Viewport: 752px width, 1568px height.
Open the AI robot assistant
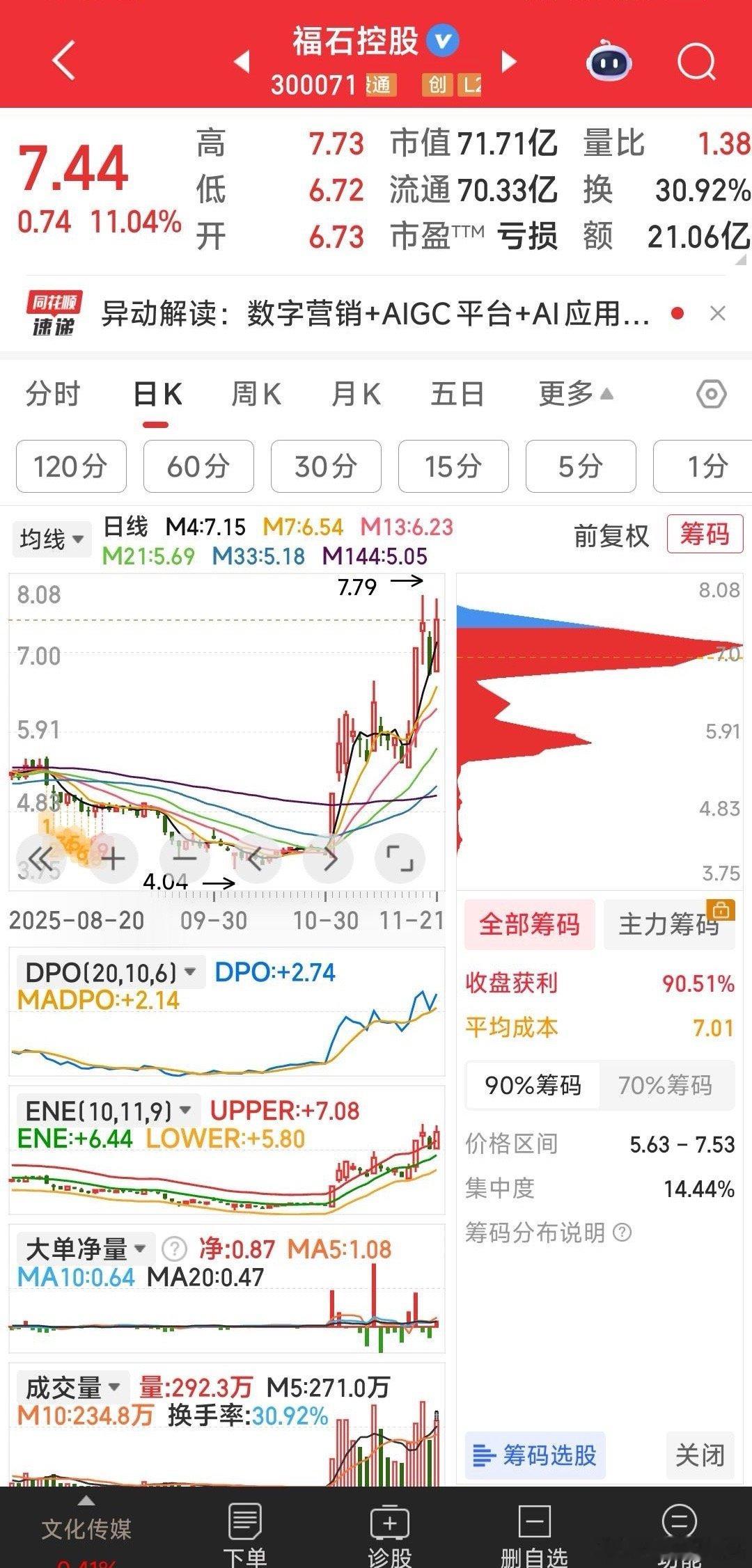[608, 63]
